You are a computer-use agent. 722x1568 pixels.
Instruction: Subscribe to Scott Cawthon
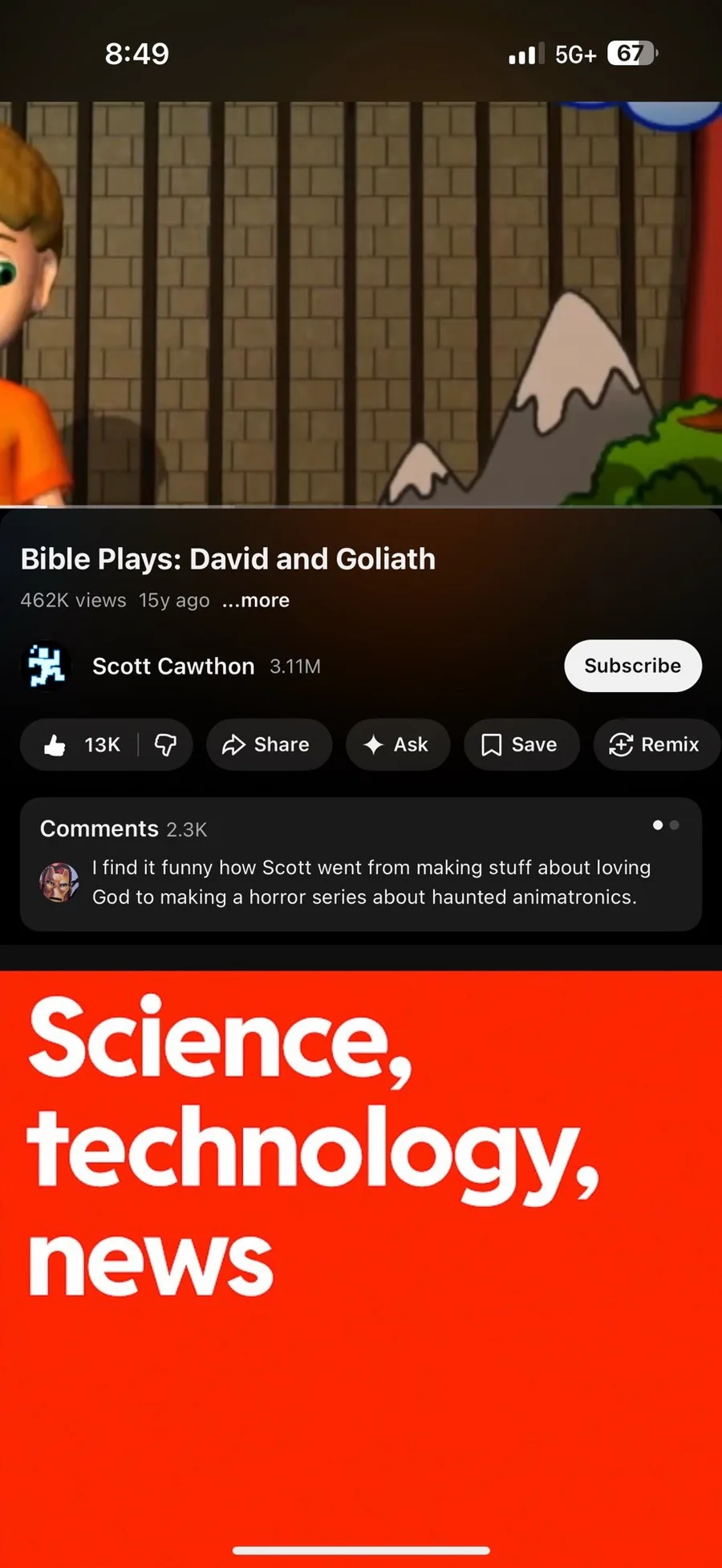[x=633, y=666]
